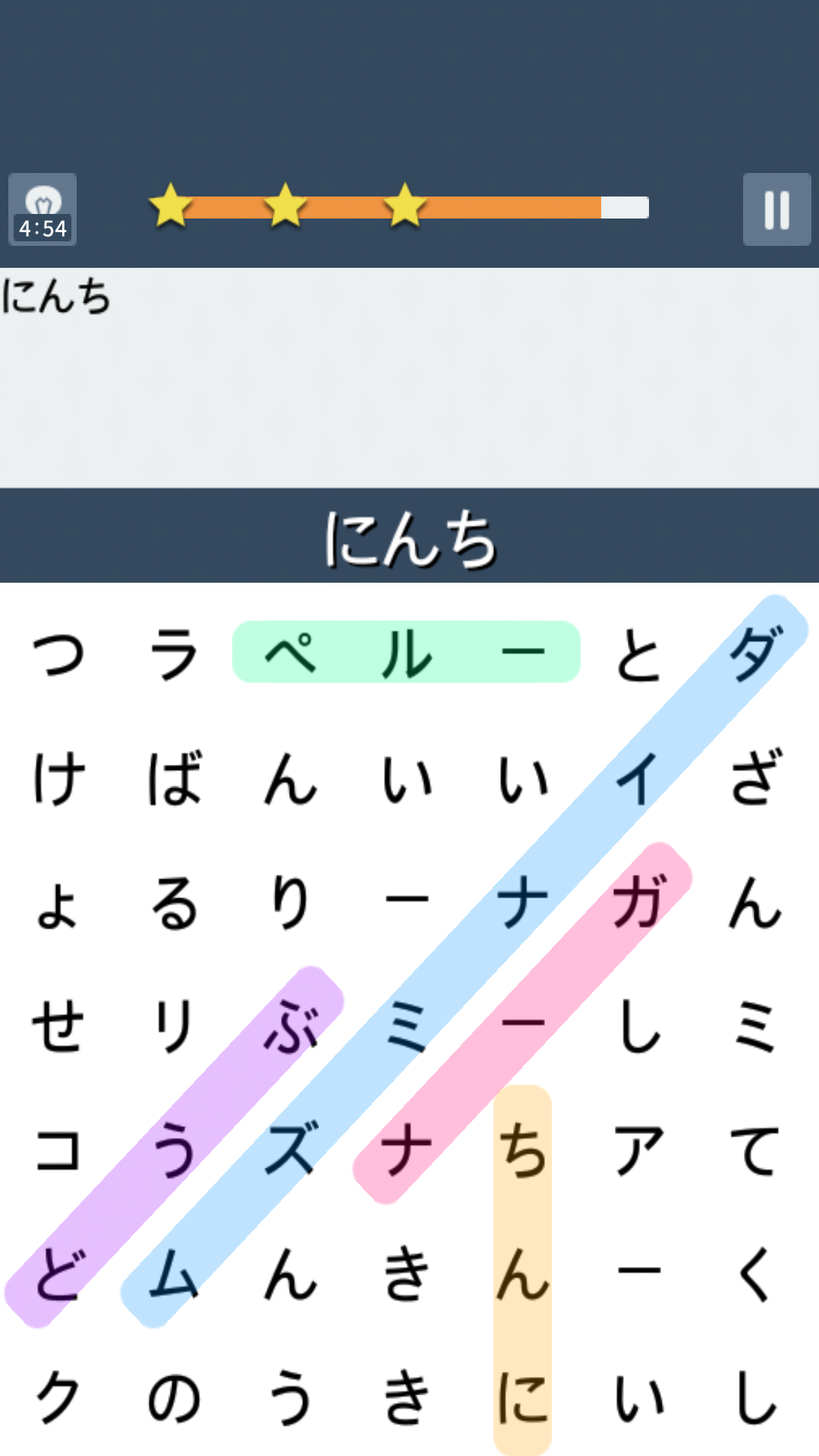
Task: Tap the letter の in the puzzle
Action: [x=175, y=1398]
